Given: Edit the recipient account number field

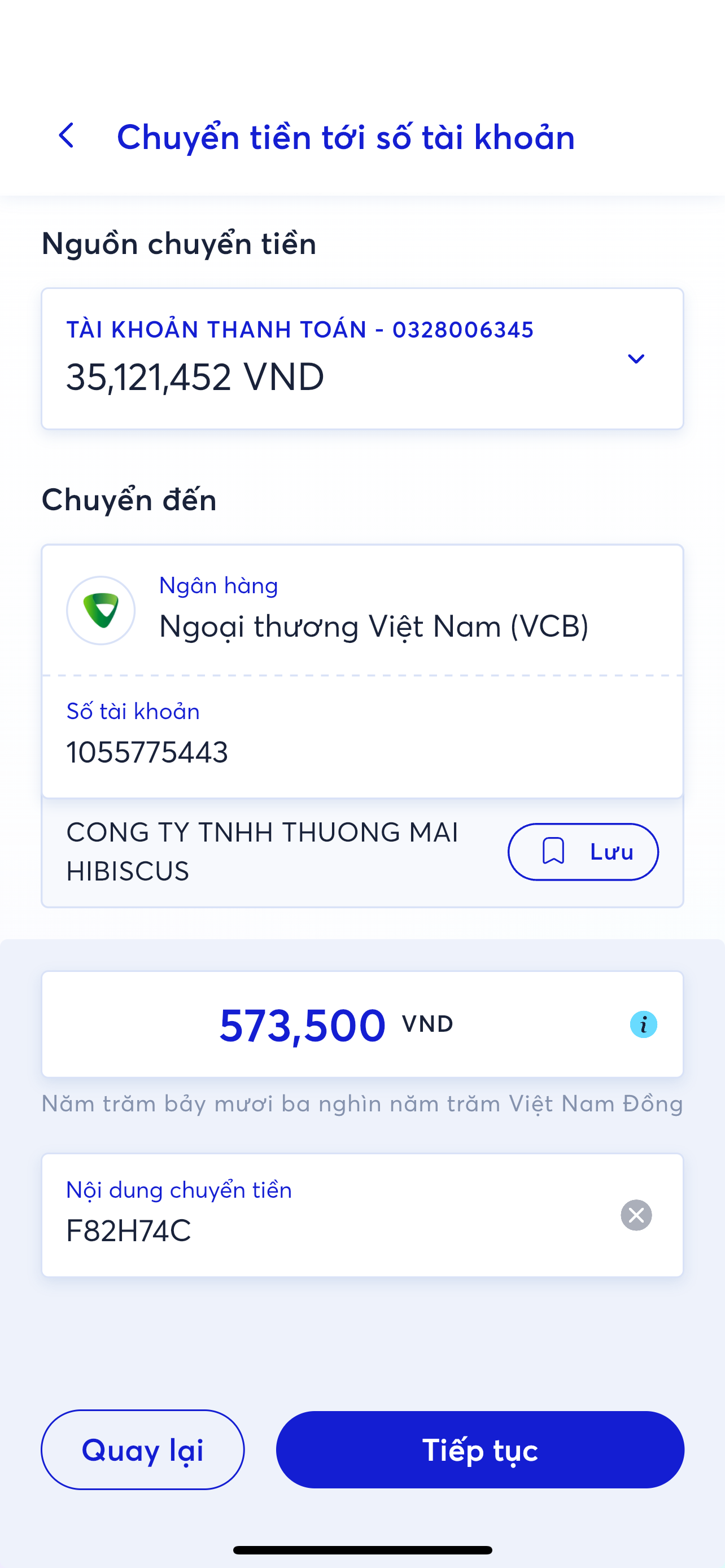Looking at the screenshot, I should tap(362, 751).
